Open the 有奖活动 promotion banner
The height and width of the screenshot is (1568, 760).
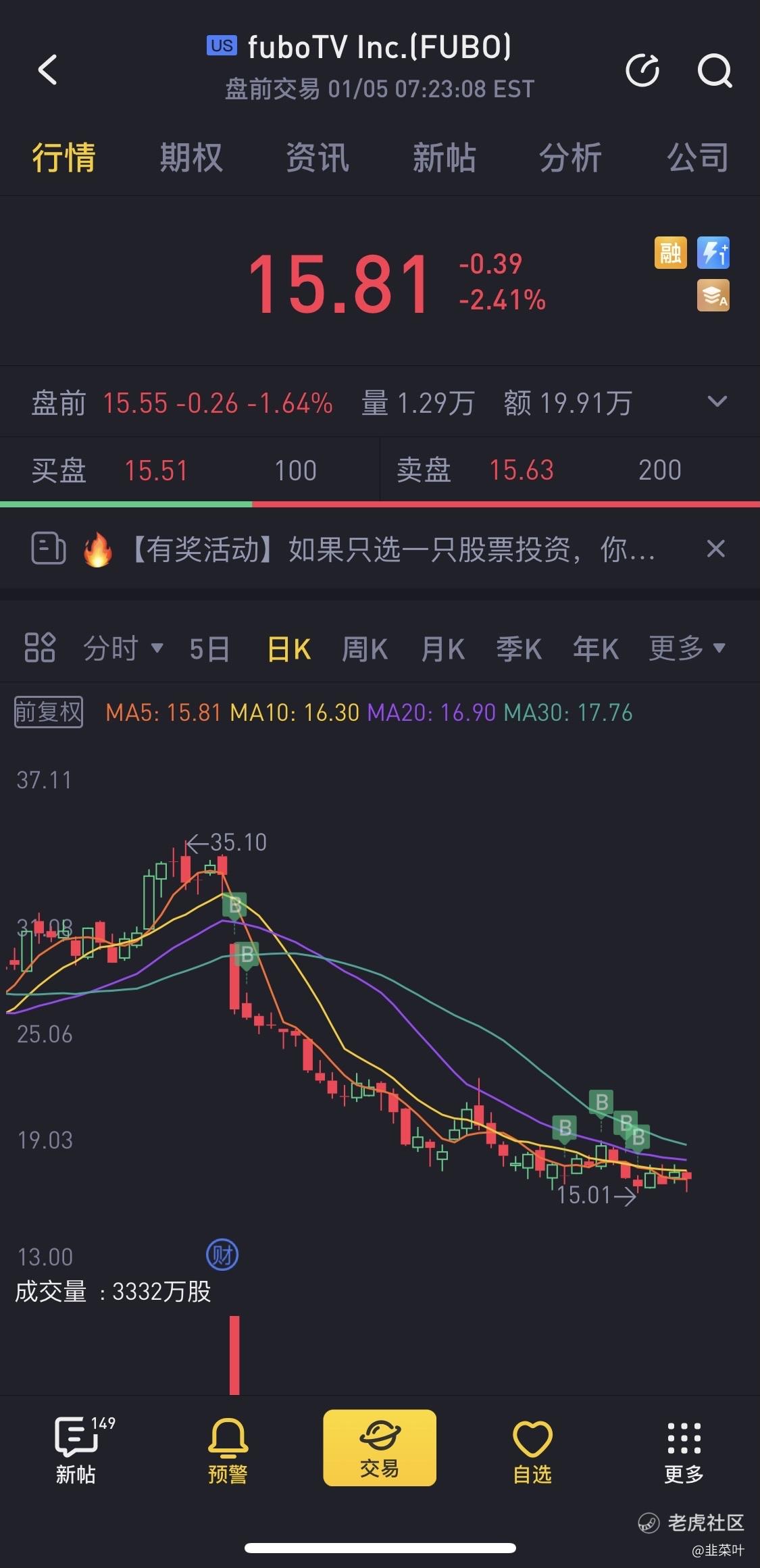point(392,549)
